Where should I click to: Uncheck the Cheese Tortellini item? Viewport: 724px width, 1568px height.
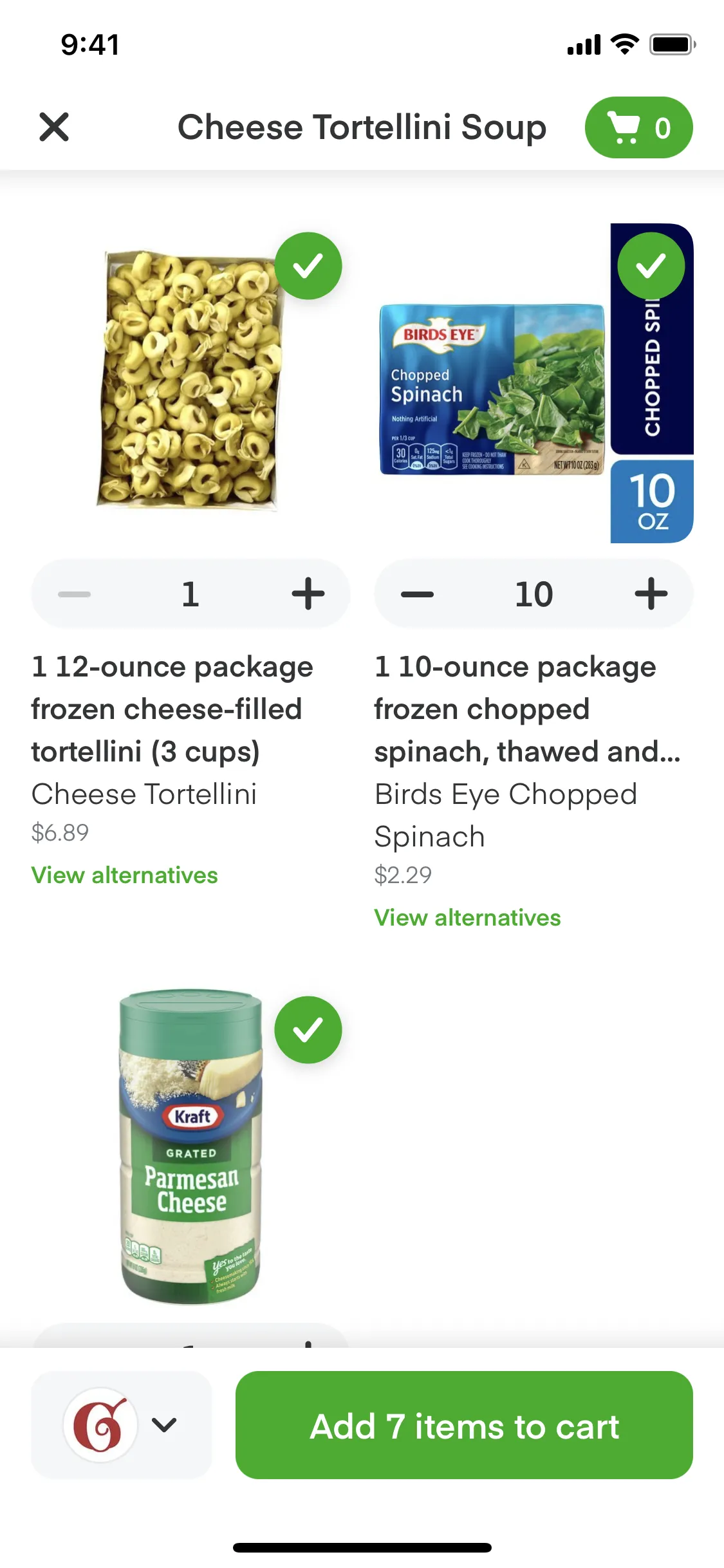coord(308,266)
